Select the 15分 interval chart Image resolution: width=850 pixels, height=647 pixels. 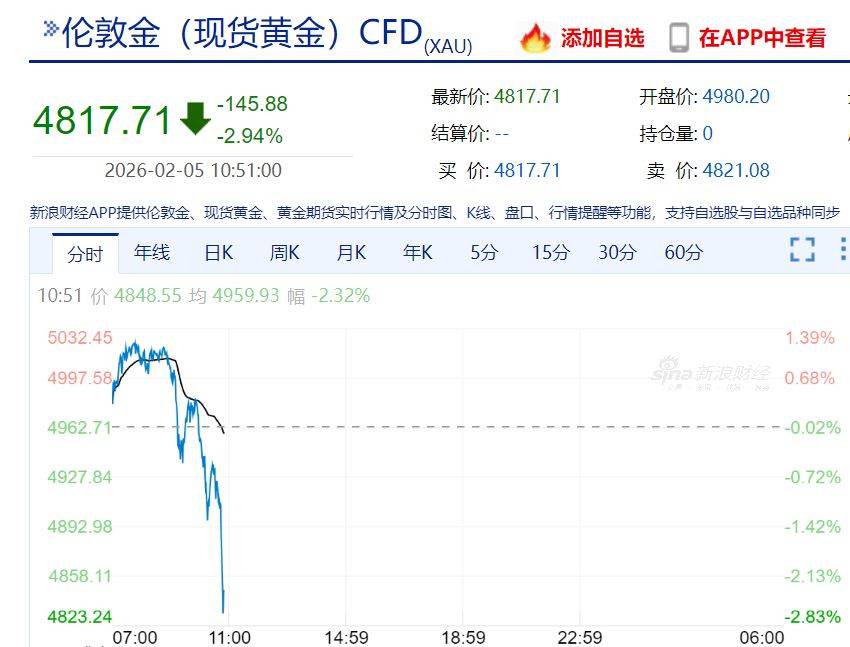coord(550,253)
